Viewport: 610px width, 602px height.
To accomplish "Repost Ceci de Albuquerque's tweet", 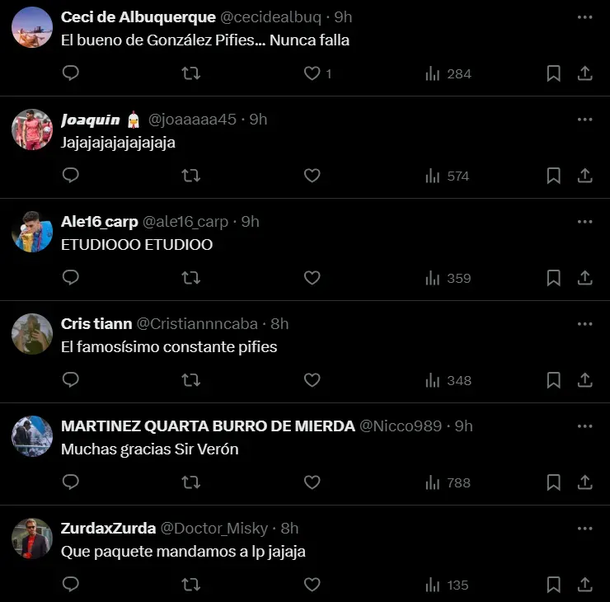I will coord(190,73).
